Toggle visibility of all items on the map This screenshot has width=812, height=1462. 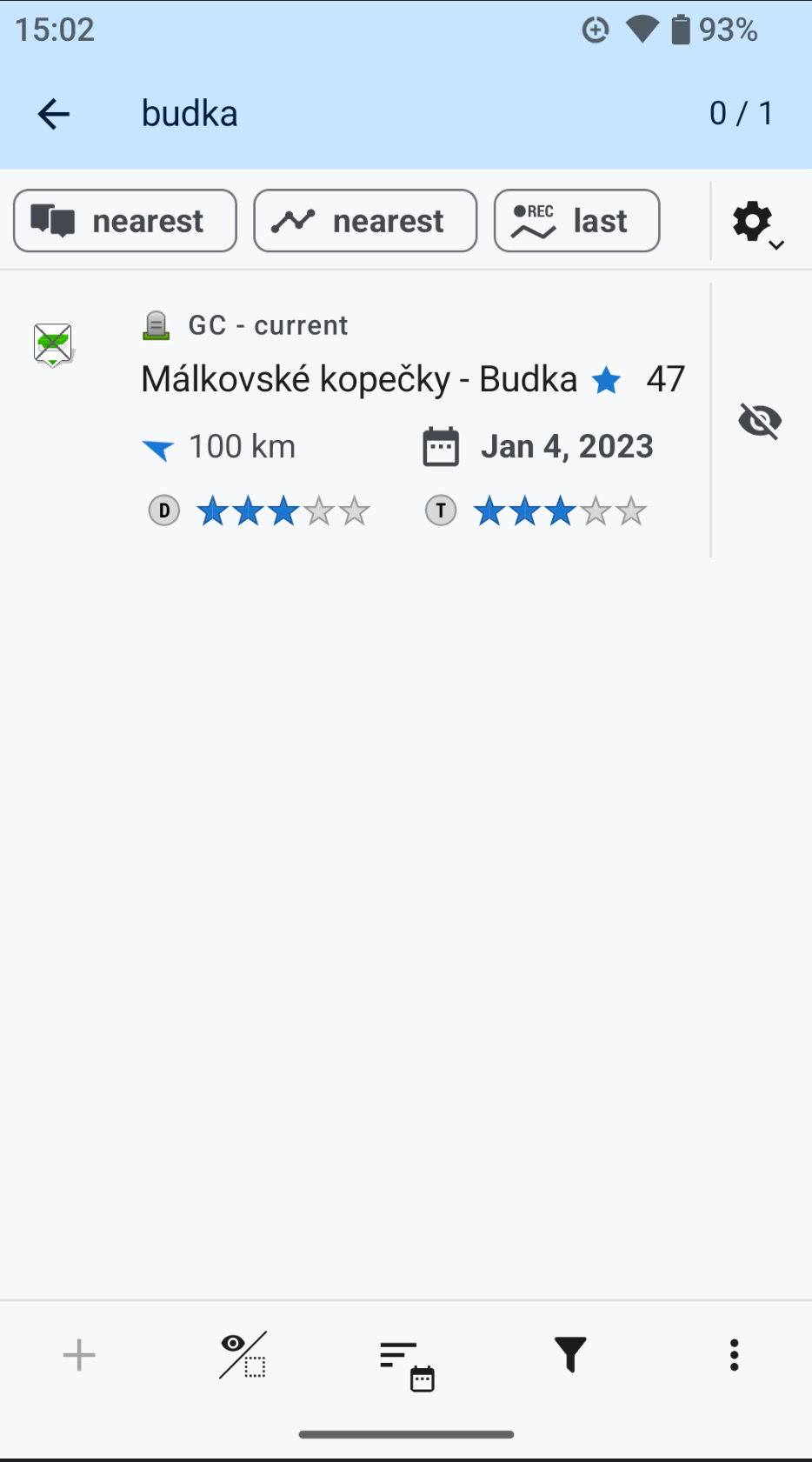[x=243, y=1355]
